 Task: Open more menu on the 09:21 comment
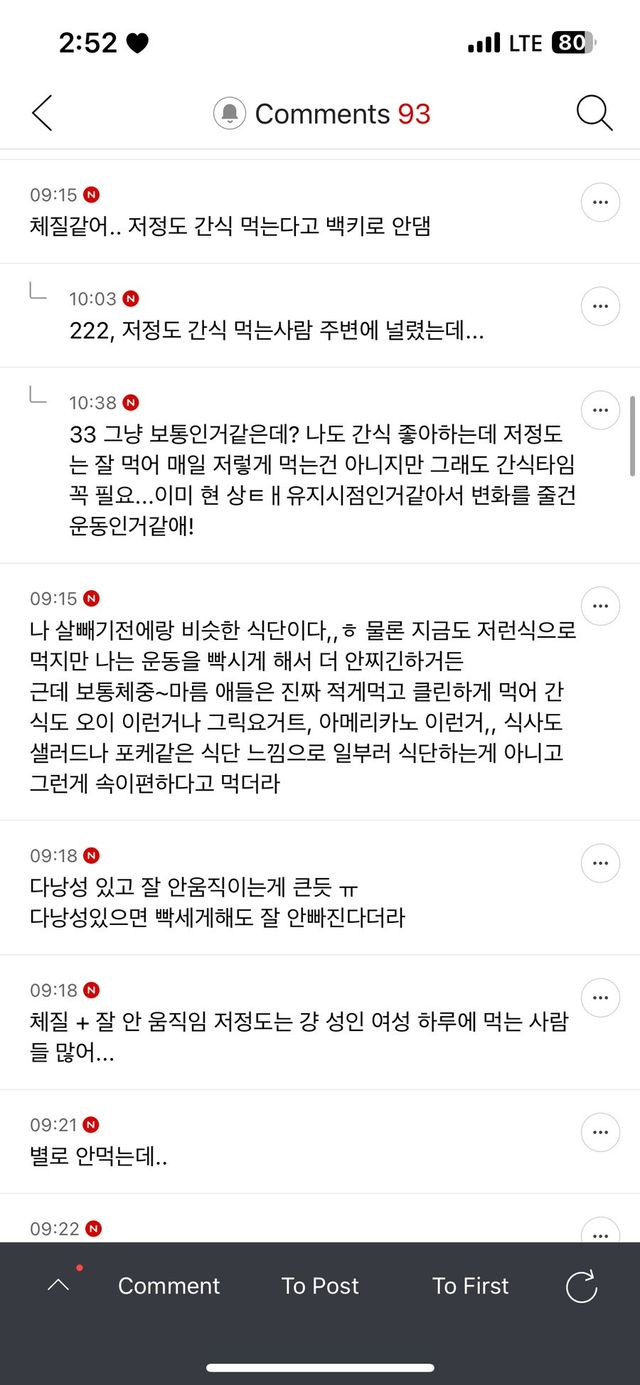tap(600, 1132)
